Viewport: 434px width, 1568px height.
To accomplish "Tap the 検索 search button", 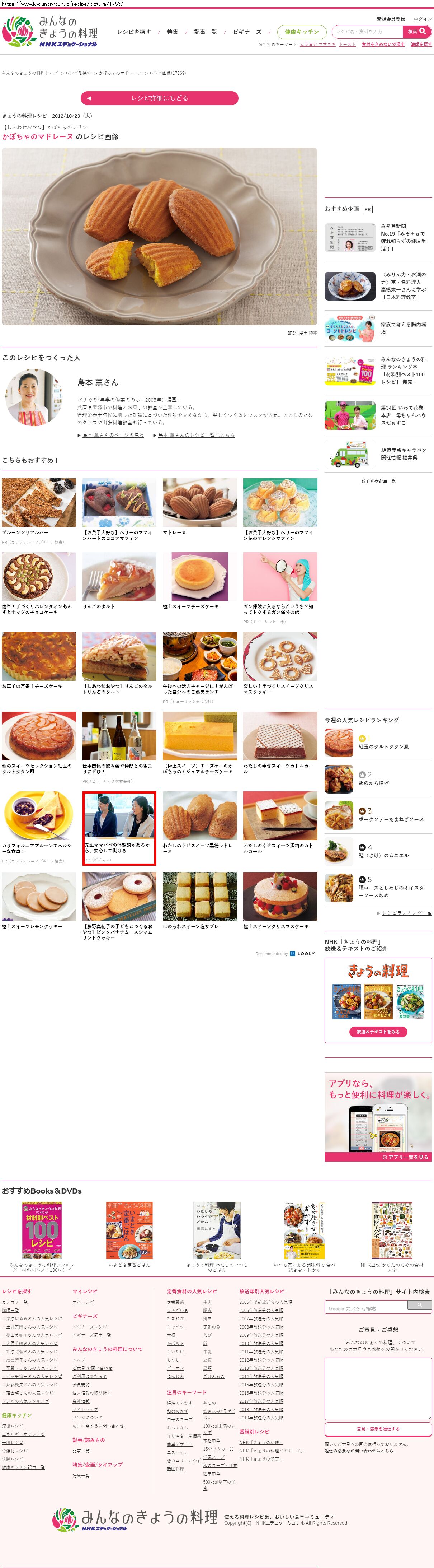I will coord(417,32).
